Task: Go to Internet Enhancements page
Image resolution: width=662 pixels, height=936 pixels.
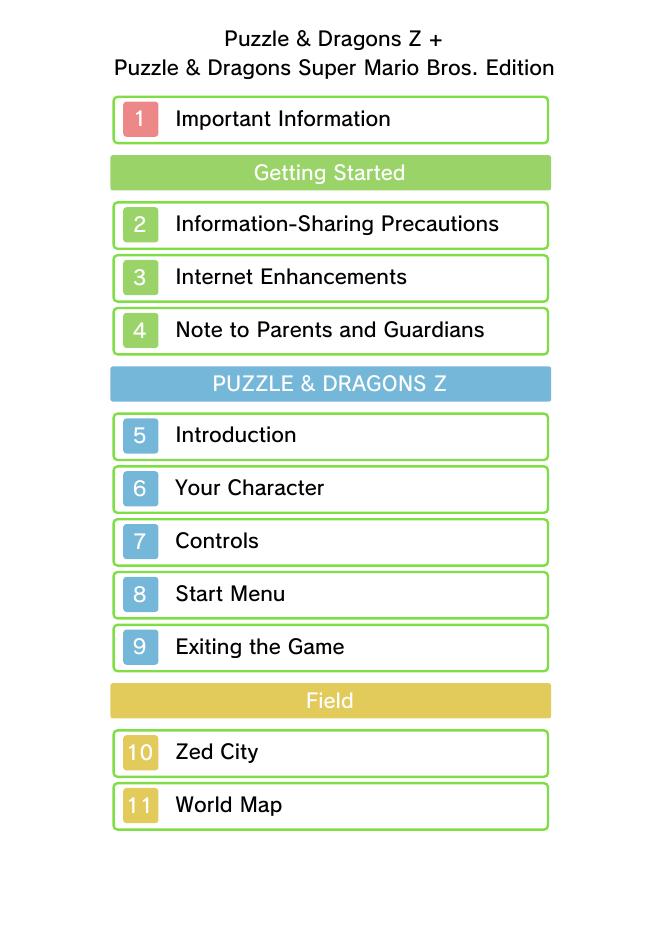Action: point(330,278)
